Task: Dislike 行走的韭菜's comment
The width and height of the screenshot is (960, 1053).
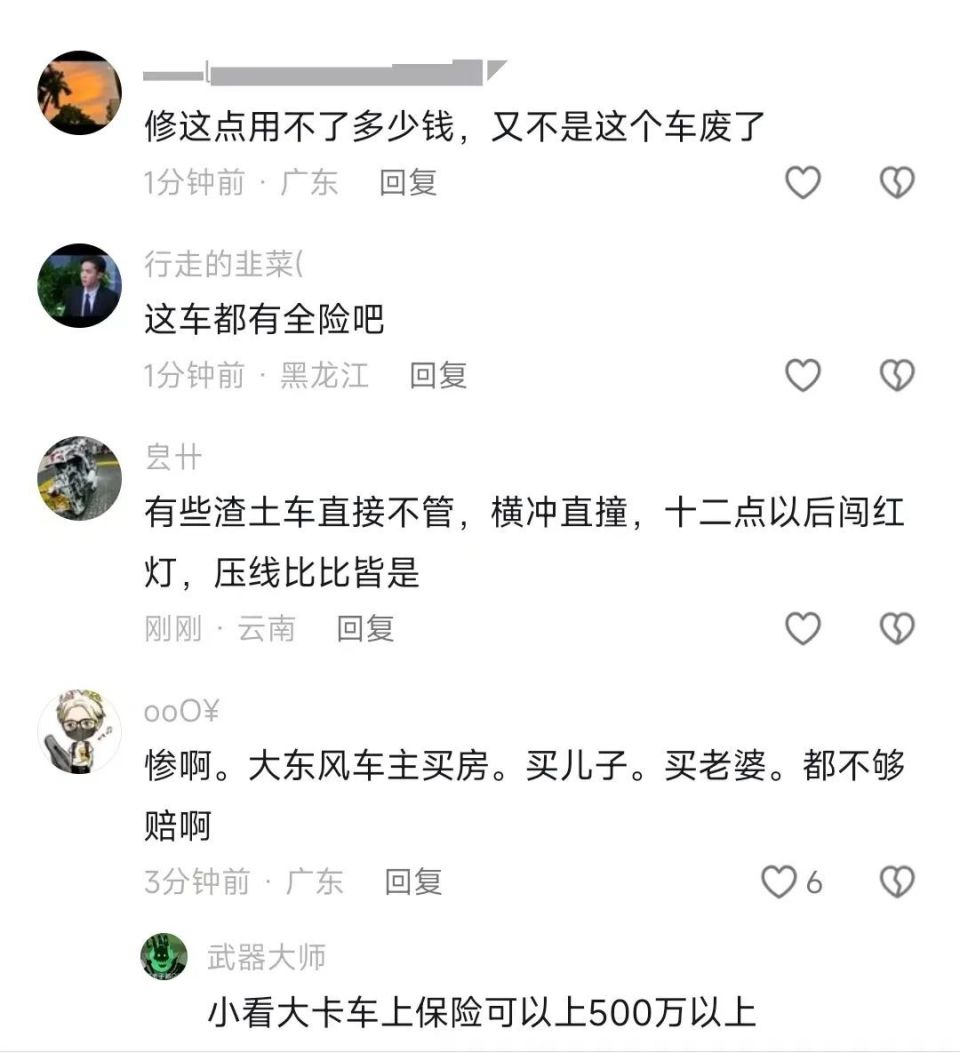Action: click(x=897, y=375)
